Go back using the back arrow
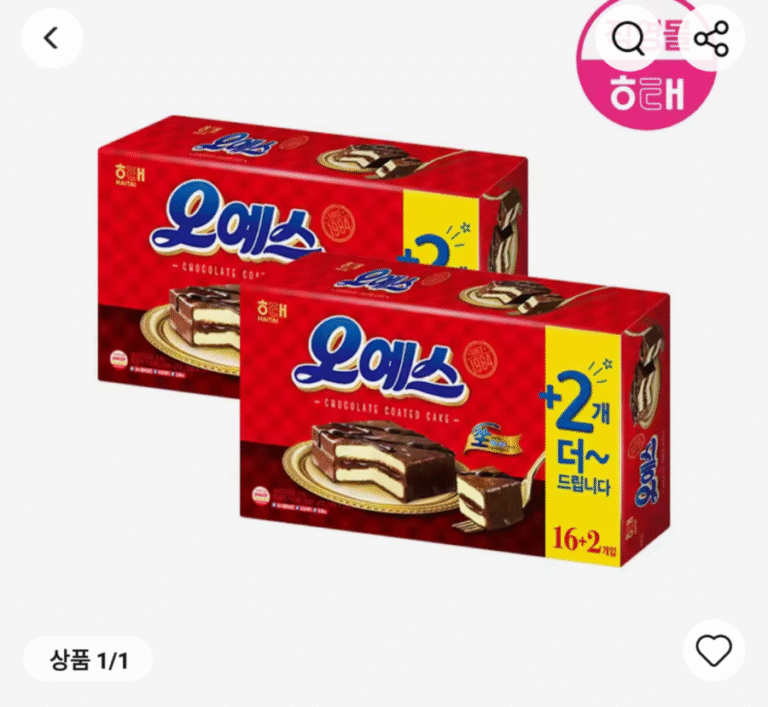 click(x=51, y=38)
